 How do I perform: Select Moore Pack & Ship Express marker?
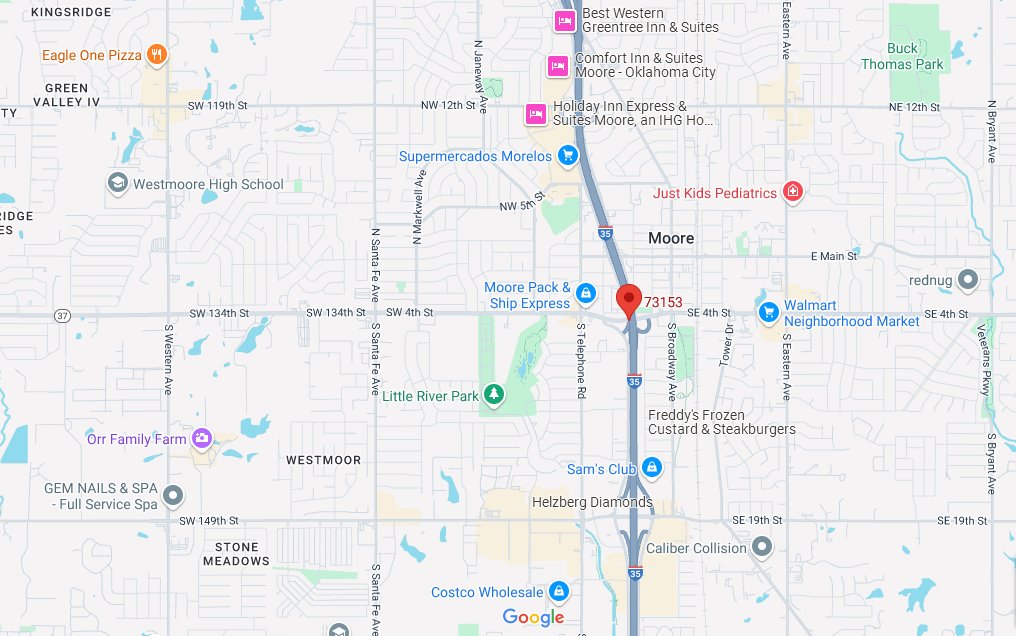587,295
